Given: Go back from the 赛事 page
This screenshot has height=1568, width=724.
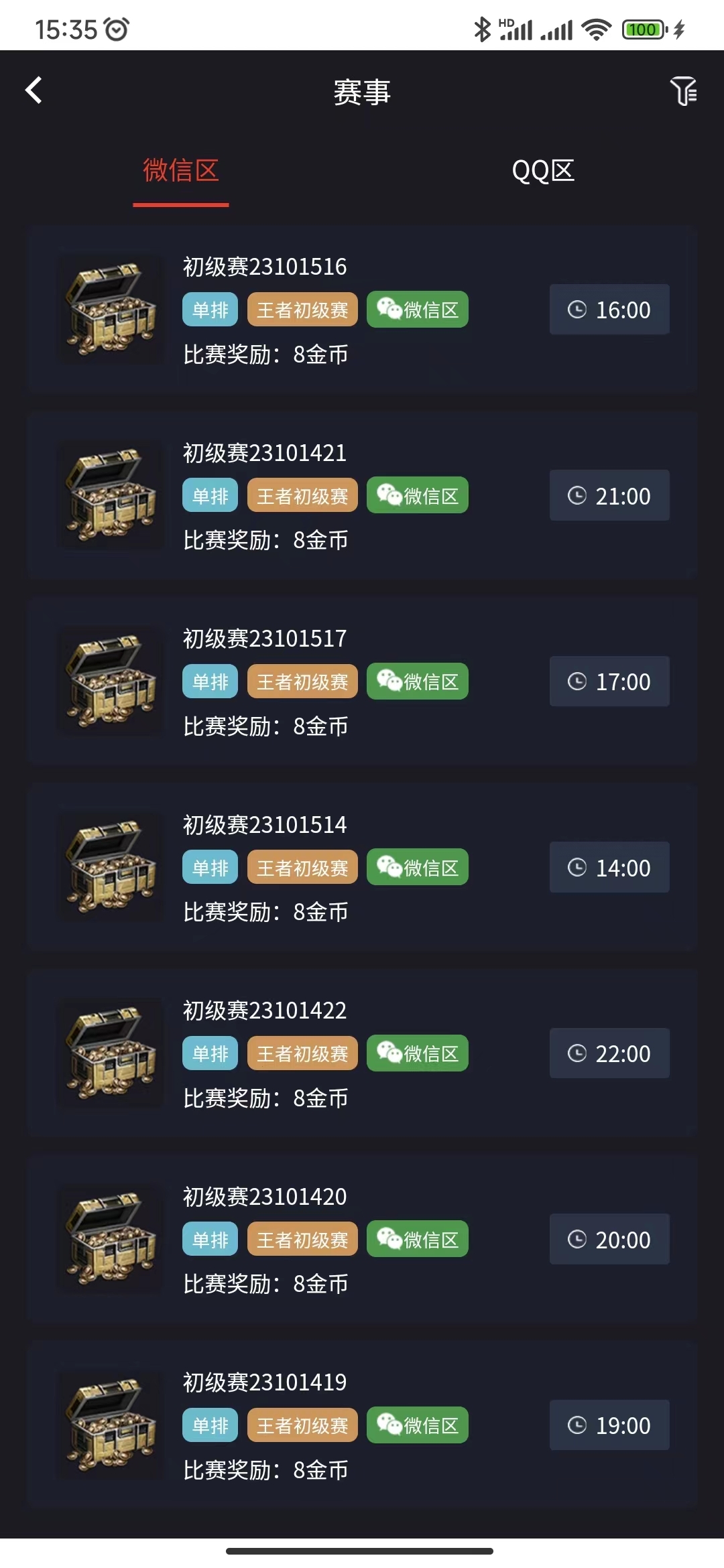Looking at the screenshot, I should pyautogui.click(x=34, y=90).
